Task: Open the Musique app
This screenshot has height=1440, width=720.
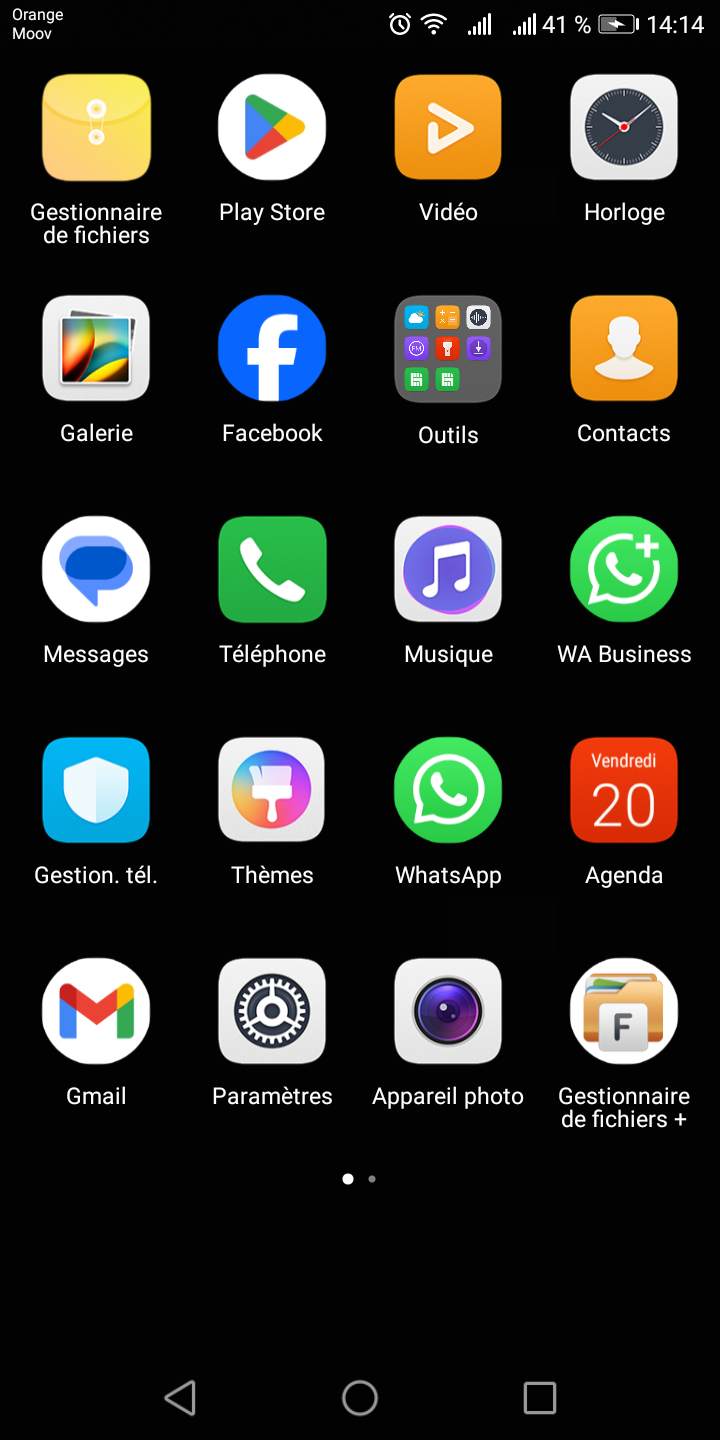Action: click(448, 569)
